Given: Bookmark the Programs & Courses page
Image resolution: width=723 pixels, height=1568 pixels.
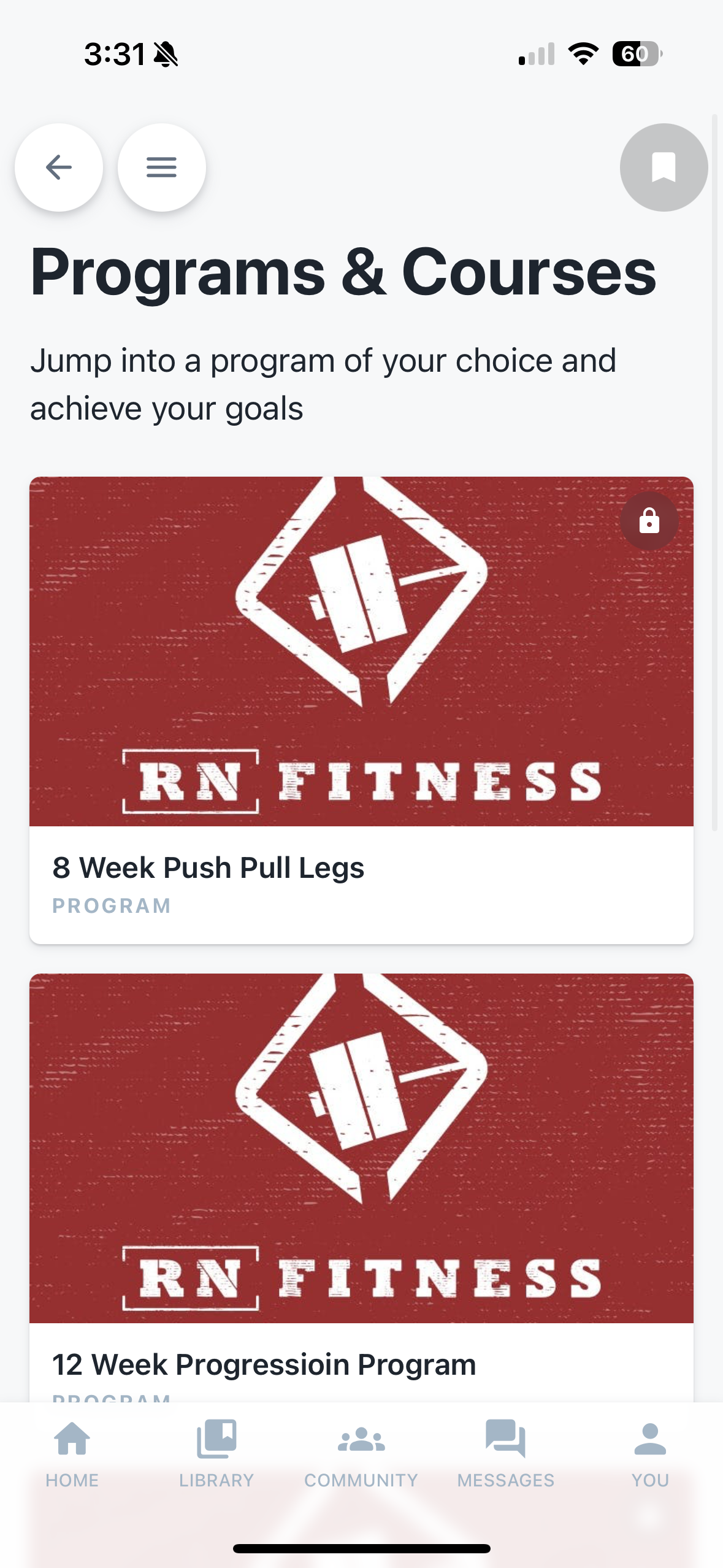Looking at the screenshot, I should [x=664, y=167].
